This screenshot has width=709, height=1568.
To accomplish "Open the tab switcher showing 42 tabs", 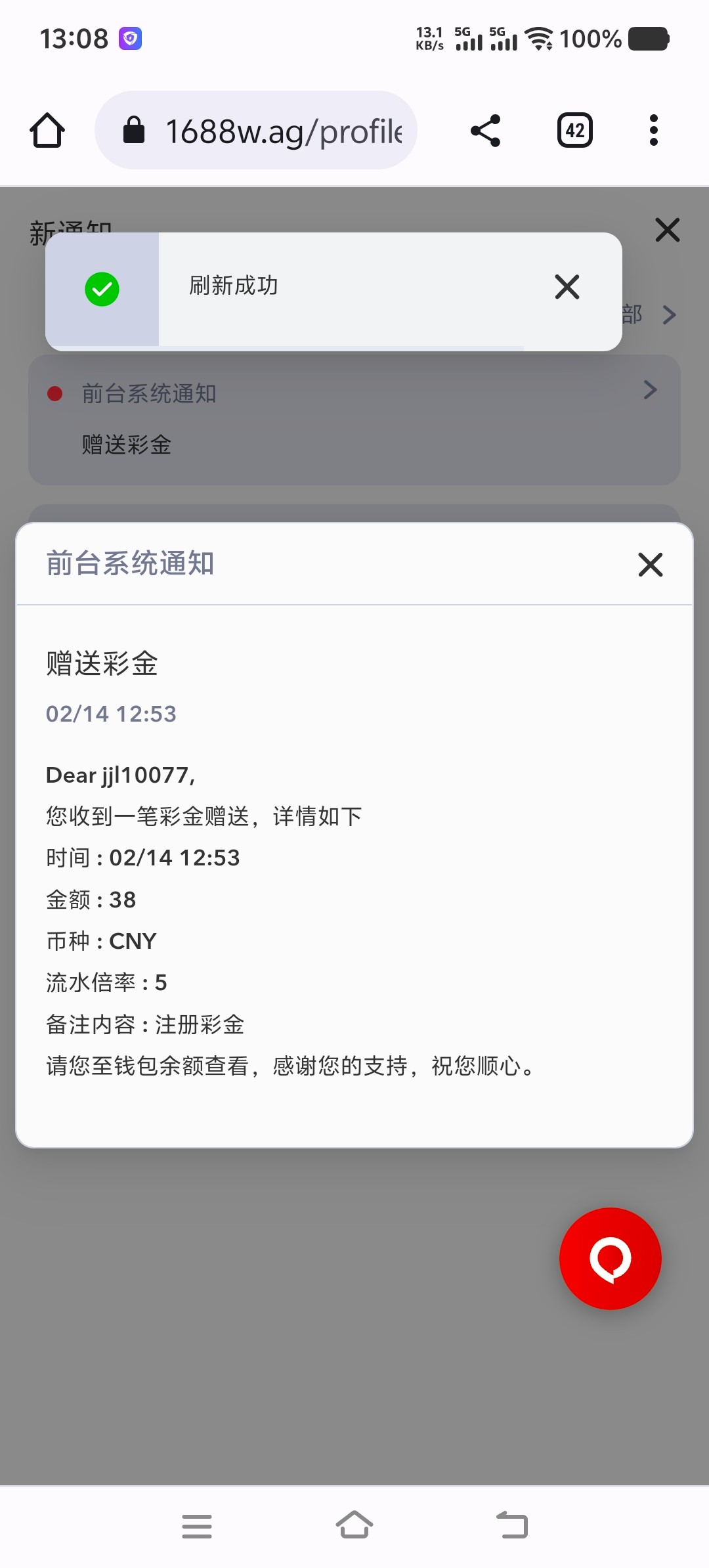I will (x=574, y=129).
